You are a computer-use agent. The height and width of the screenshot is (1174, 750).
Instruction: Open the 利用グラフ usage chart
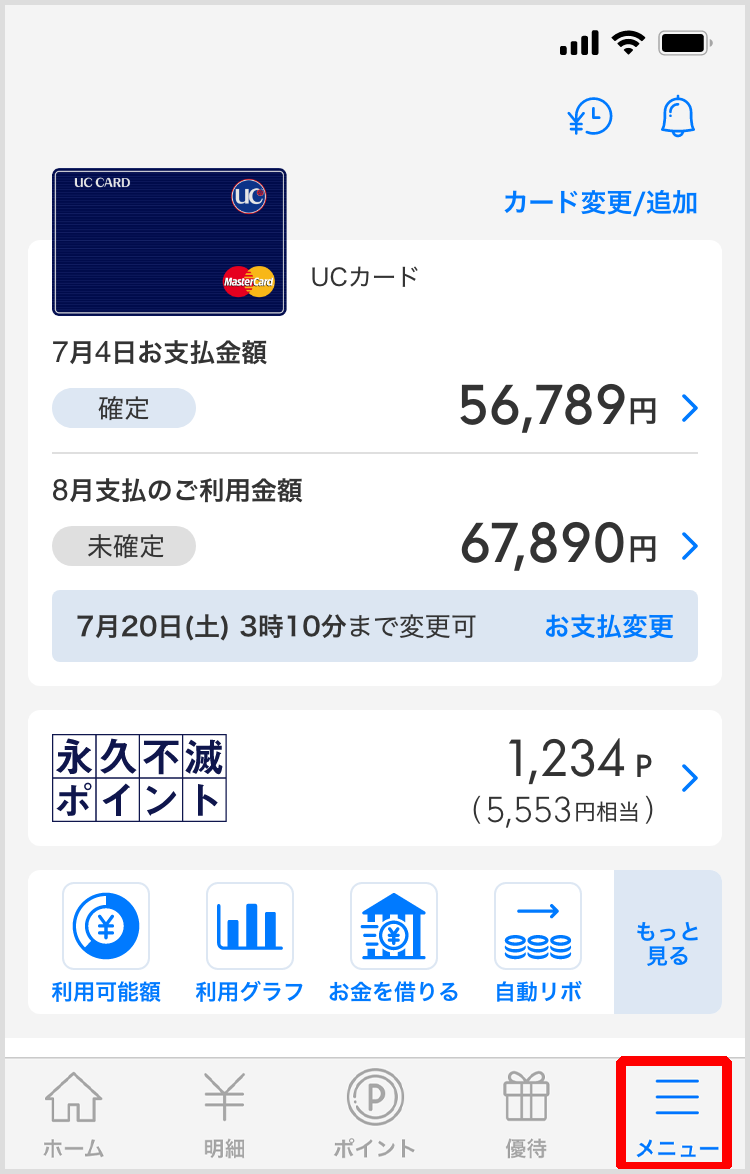(249, 942)
